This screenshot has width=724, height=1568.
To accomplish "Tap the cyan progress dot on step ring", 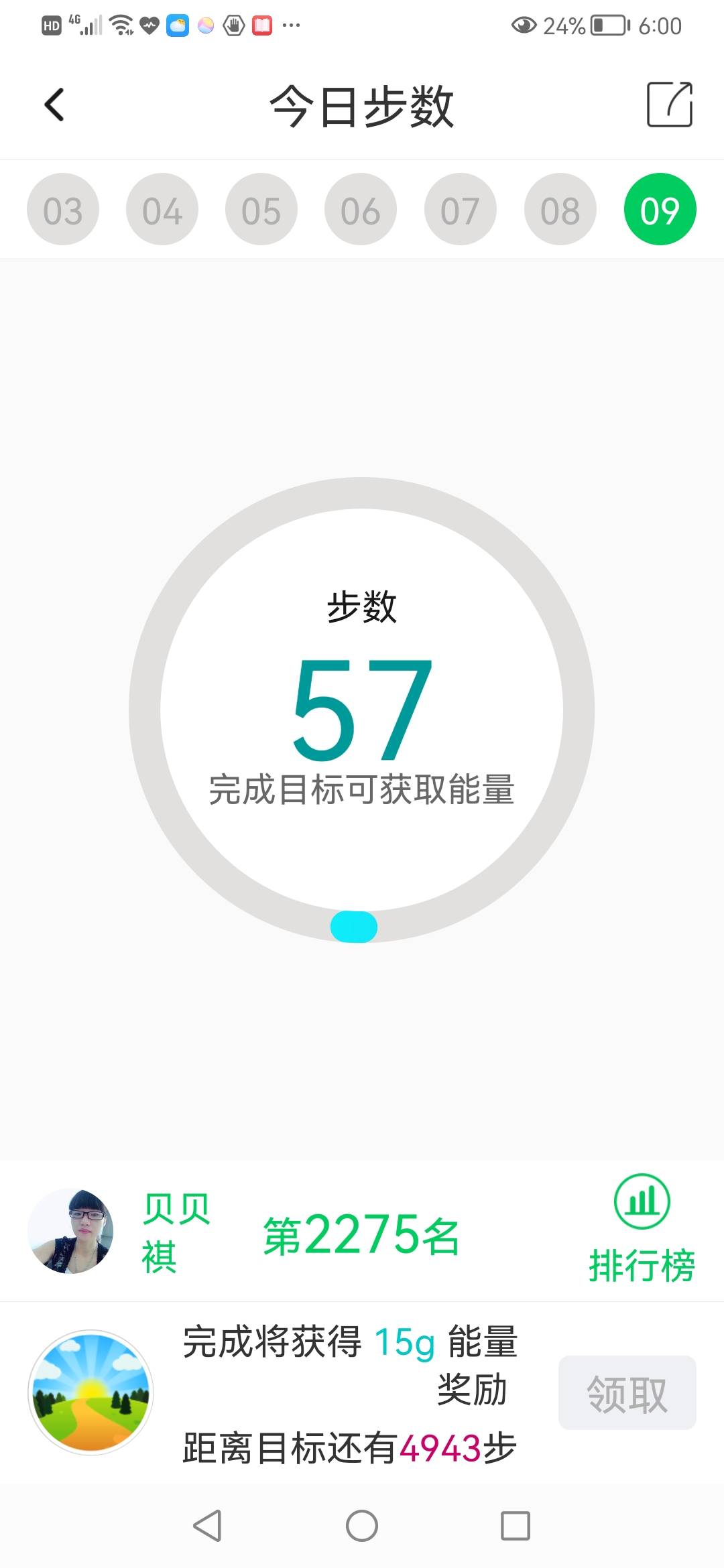I will [x=353, y=925].
